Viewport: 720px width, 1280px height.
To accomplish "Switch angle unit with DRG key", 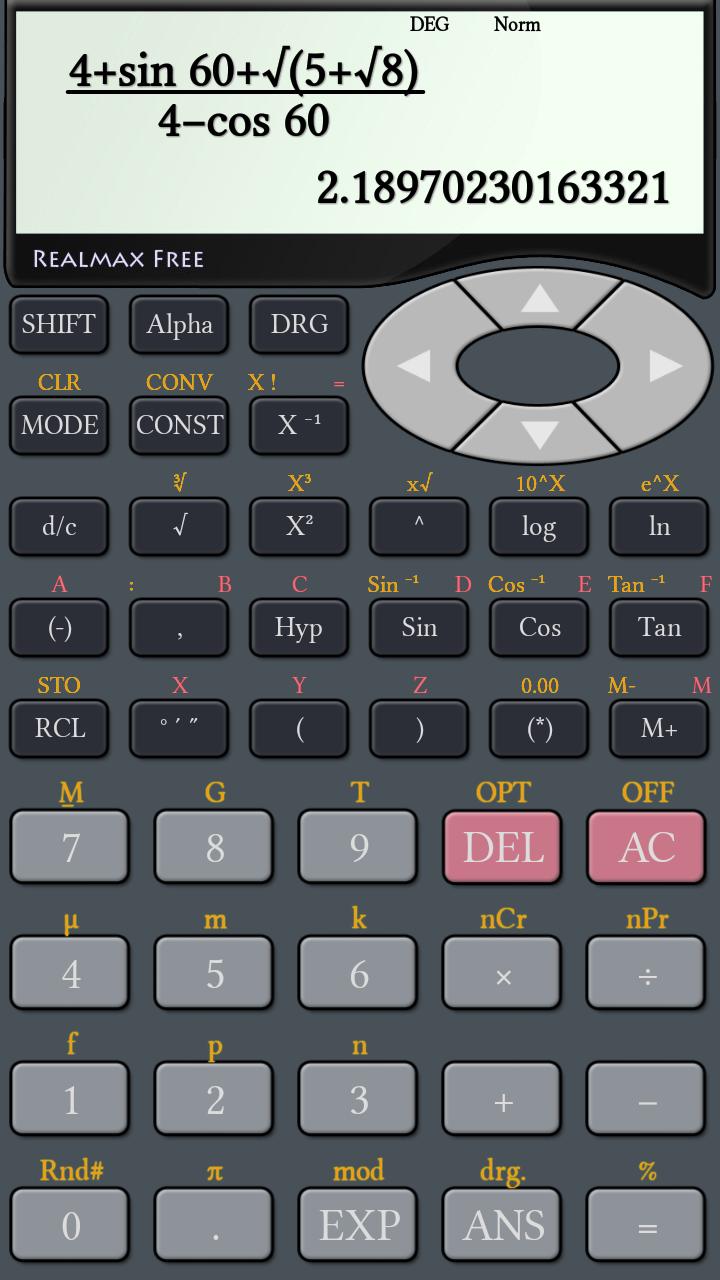I will pos(299,324).
